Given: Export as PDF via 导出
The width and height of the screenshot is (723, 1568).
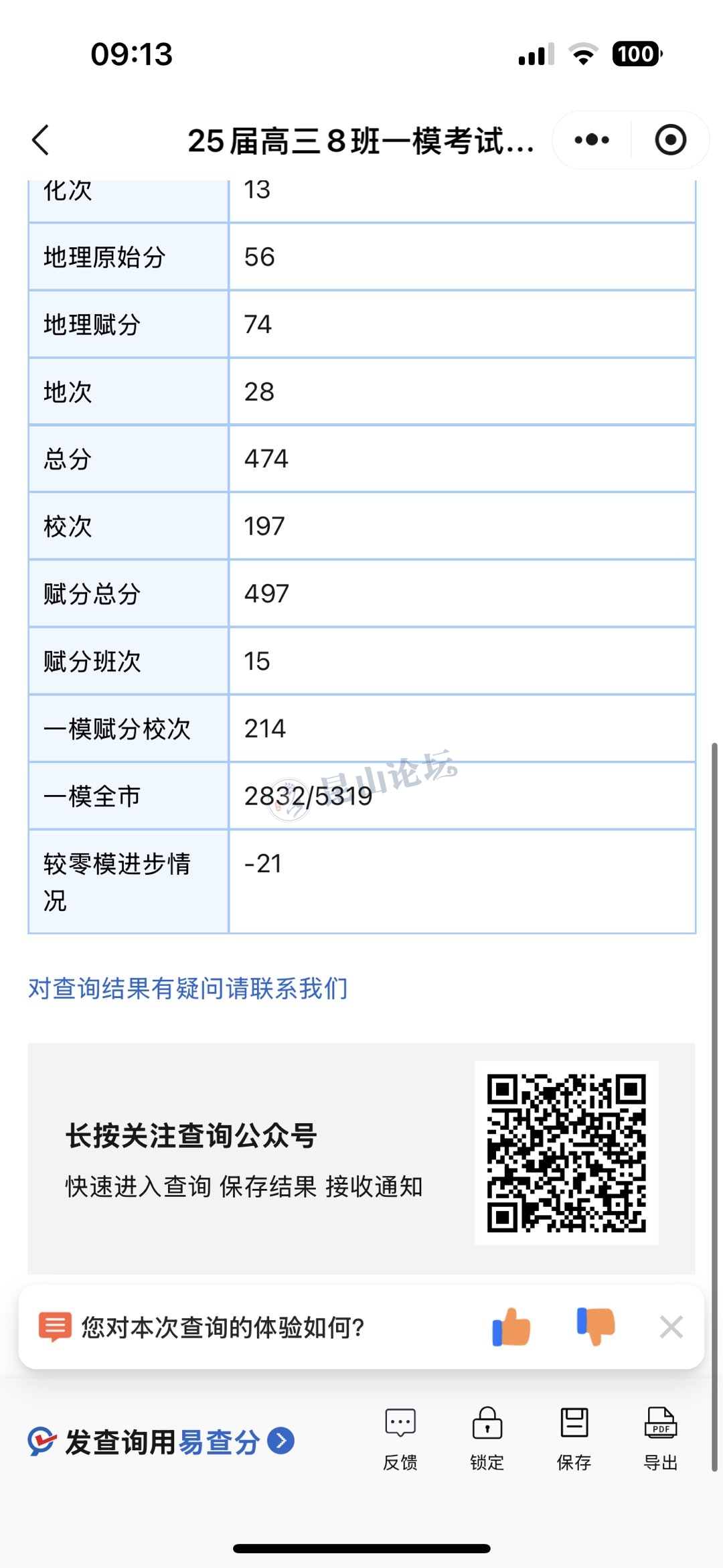Looking at the screenshot, I should [660, 1437].
